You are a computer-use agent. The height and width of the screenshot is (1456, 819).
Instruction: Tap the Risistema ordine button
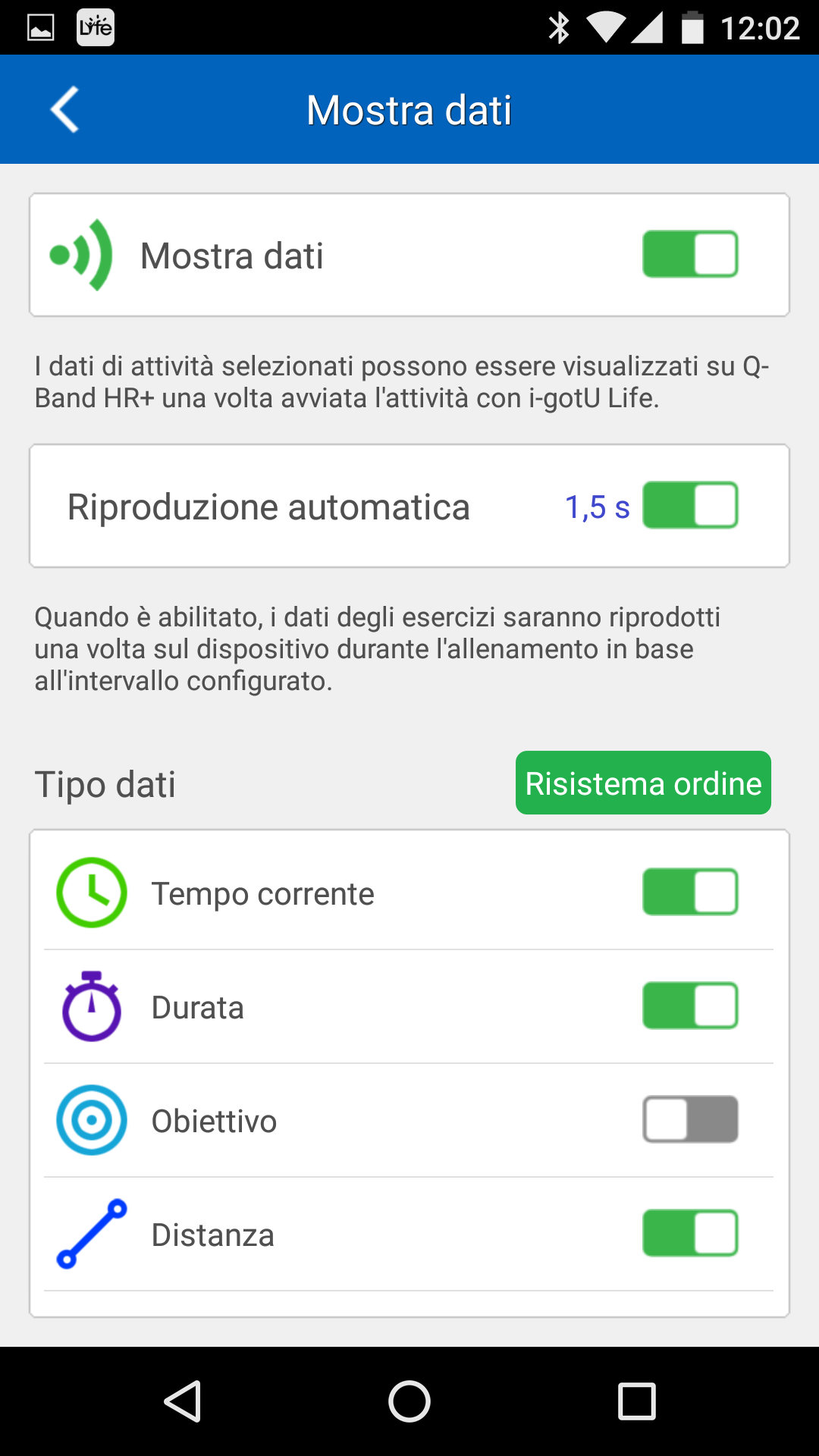pyautogui.click(x=643, y=783)
